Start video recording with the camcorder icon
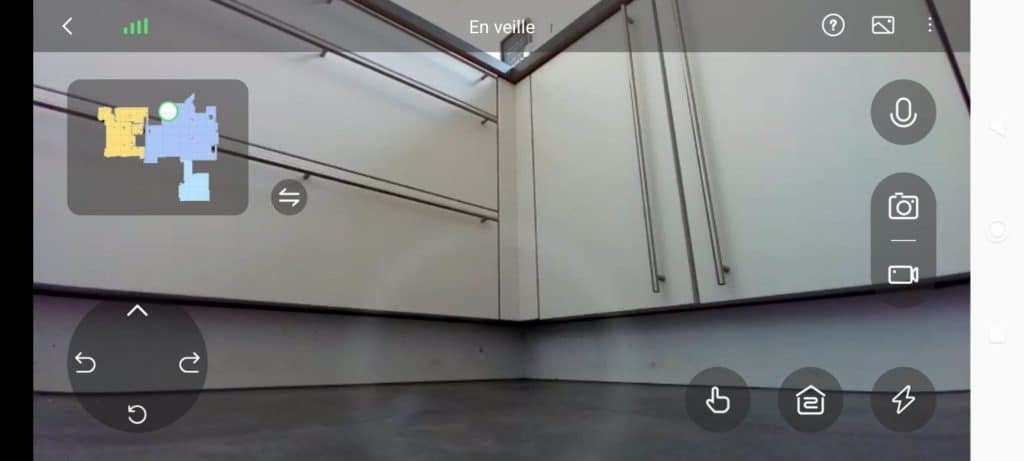Image resolution: width=1024 pixels, height=461 pixels. [x=903, y=274]
